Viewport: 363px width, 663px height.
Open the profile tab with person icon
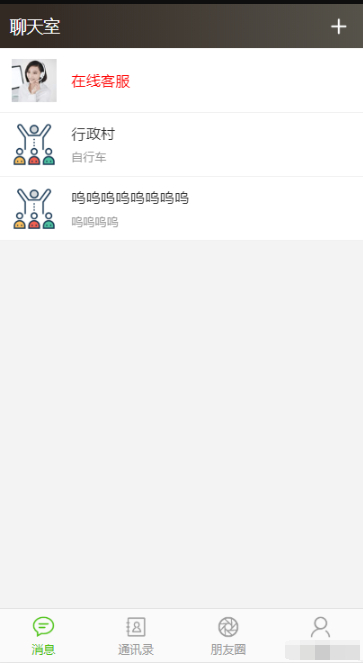point(320,636)
